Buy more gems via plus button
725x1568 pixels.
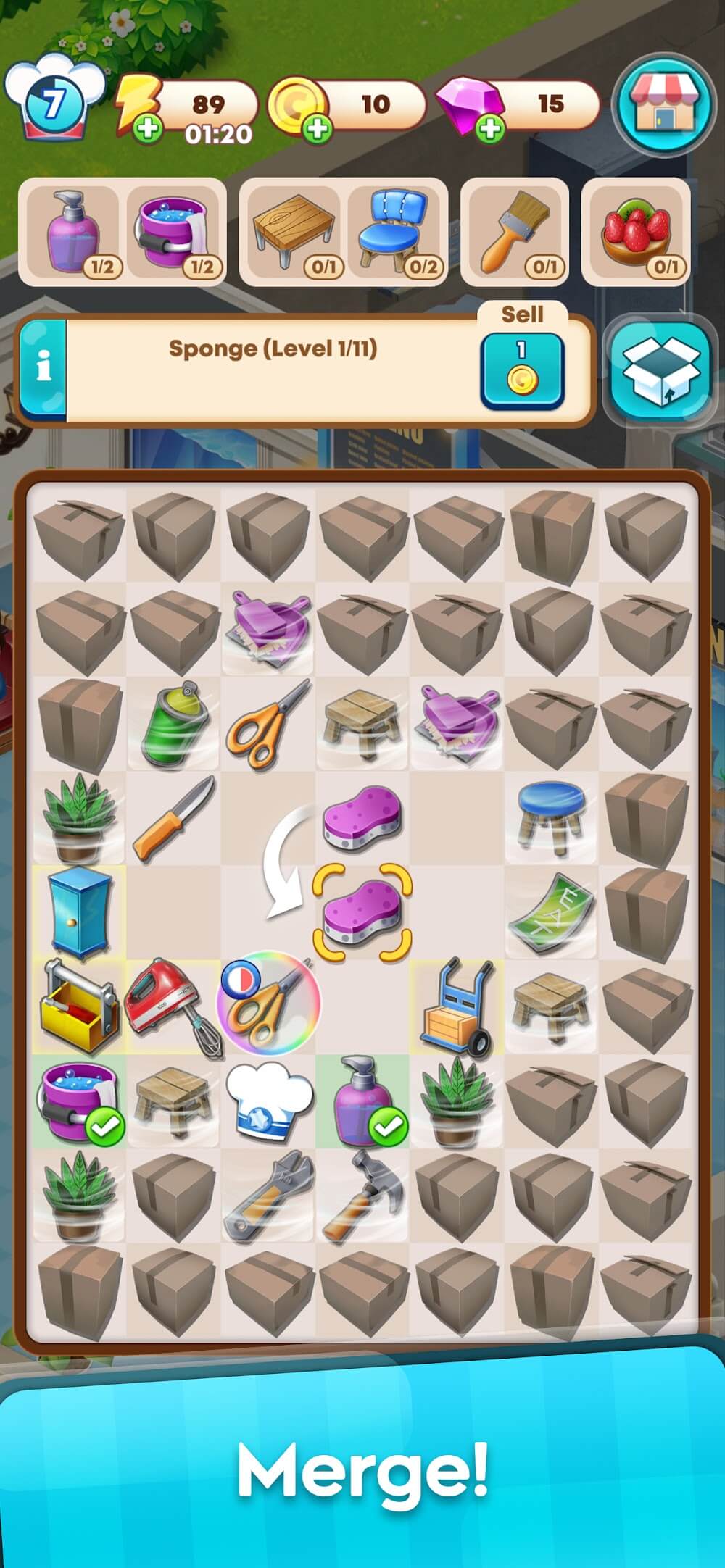[490, 130]
